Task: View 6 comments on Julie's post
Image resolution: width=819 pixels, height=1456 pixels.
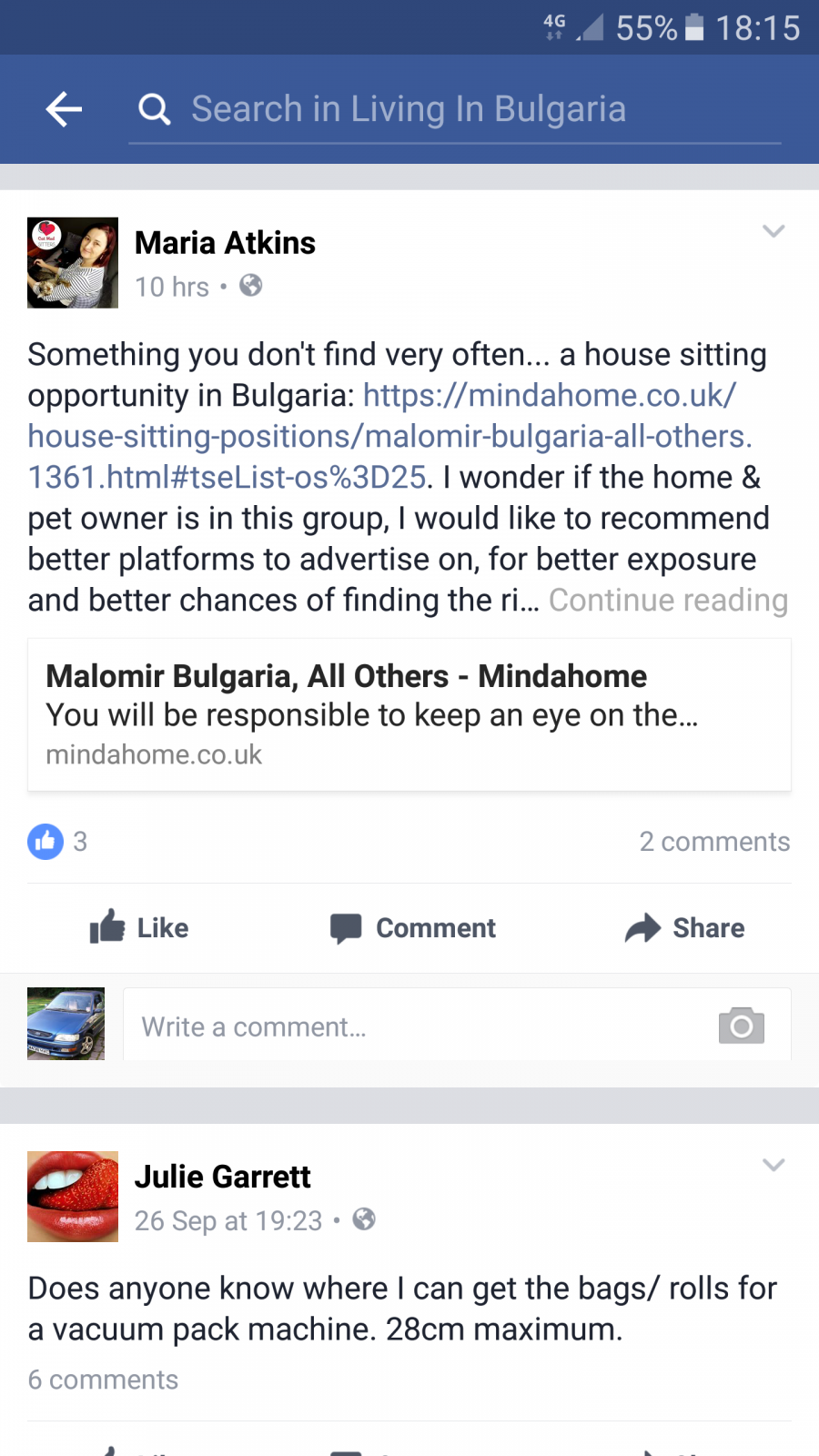Action: coord(103,1380)
